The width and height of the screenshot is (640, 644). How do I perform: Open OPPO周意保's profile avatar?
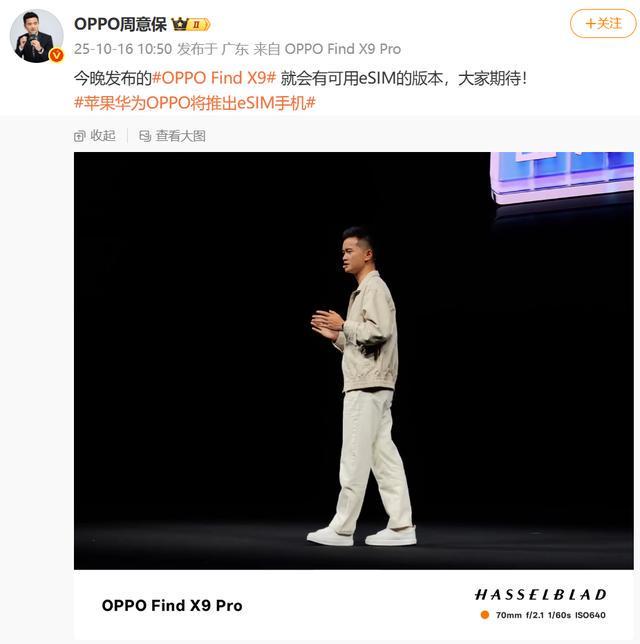pos(37,36)
